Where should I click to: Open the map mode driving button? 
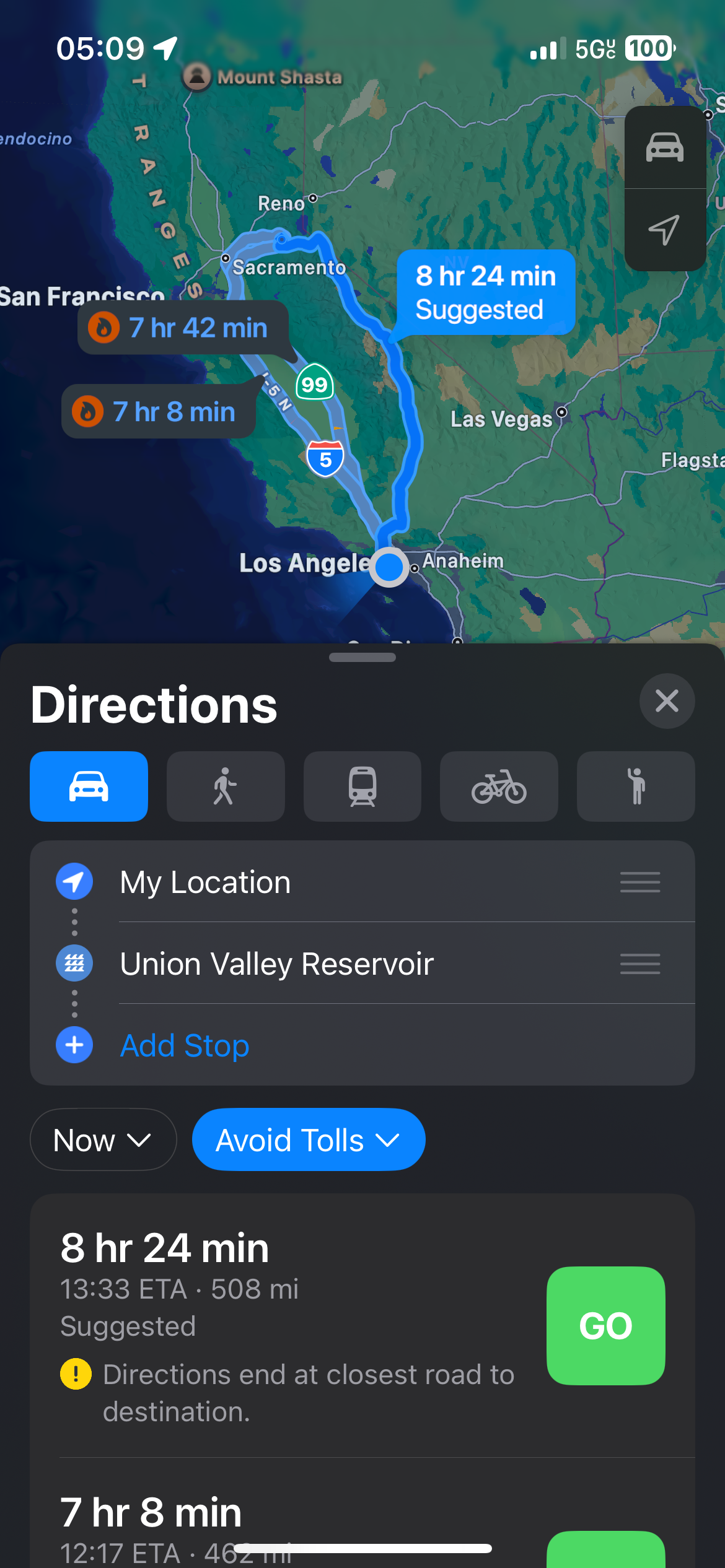click(665, 147)
